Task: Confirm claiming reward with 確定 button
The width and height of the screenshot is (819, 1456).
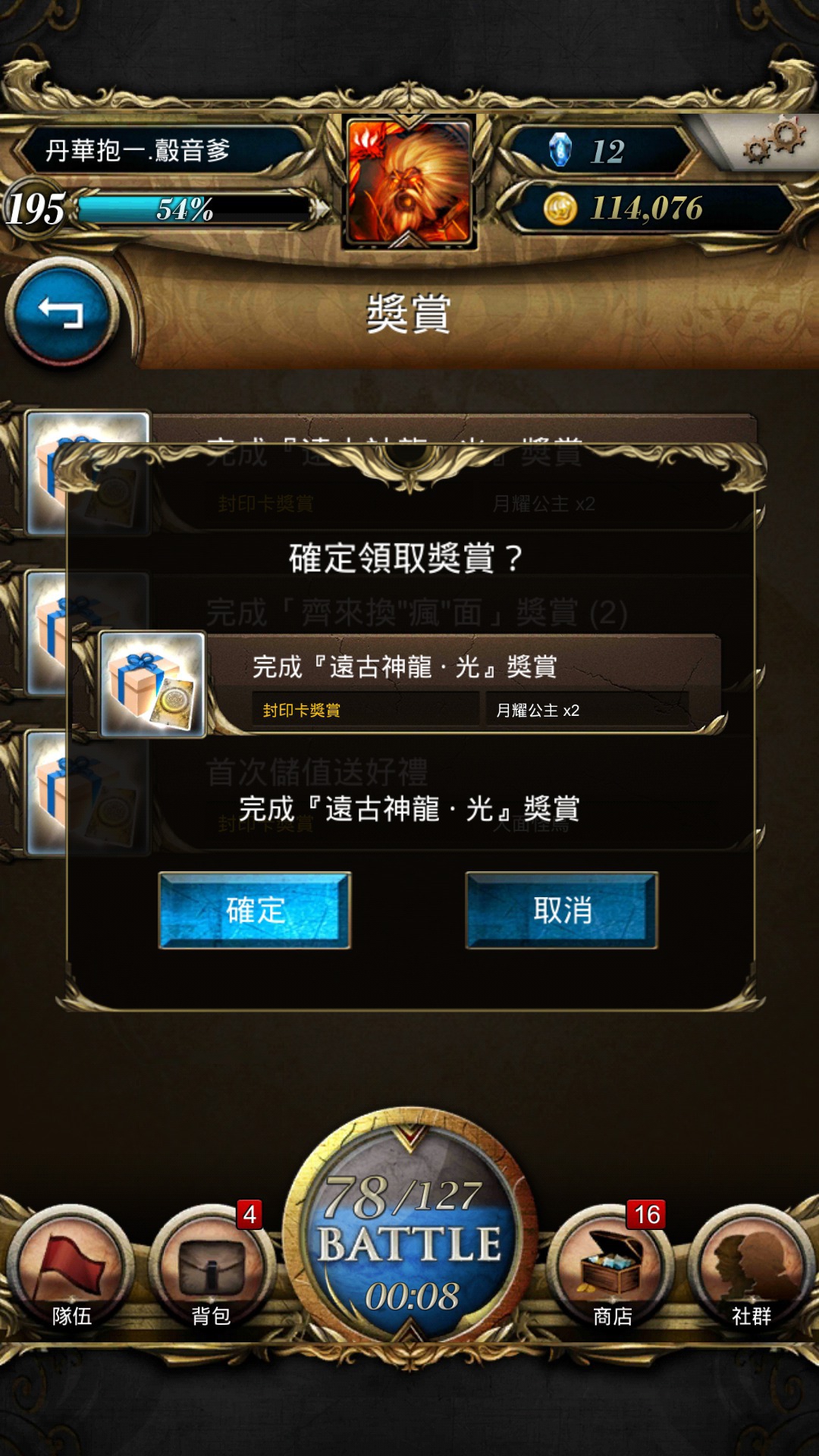Action: 255,910
